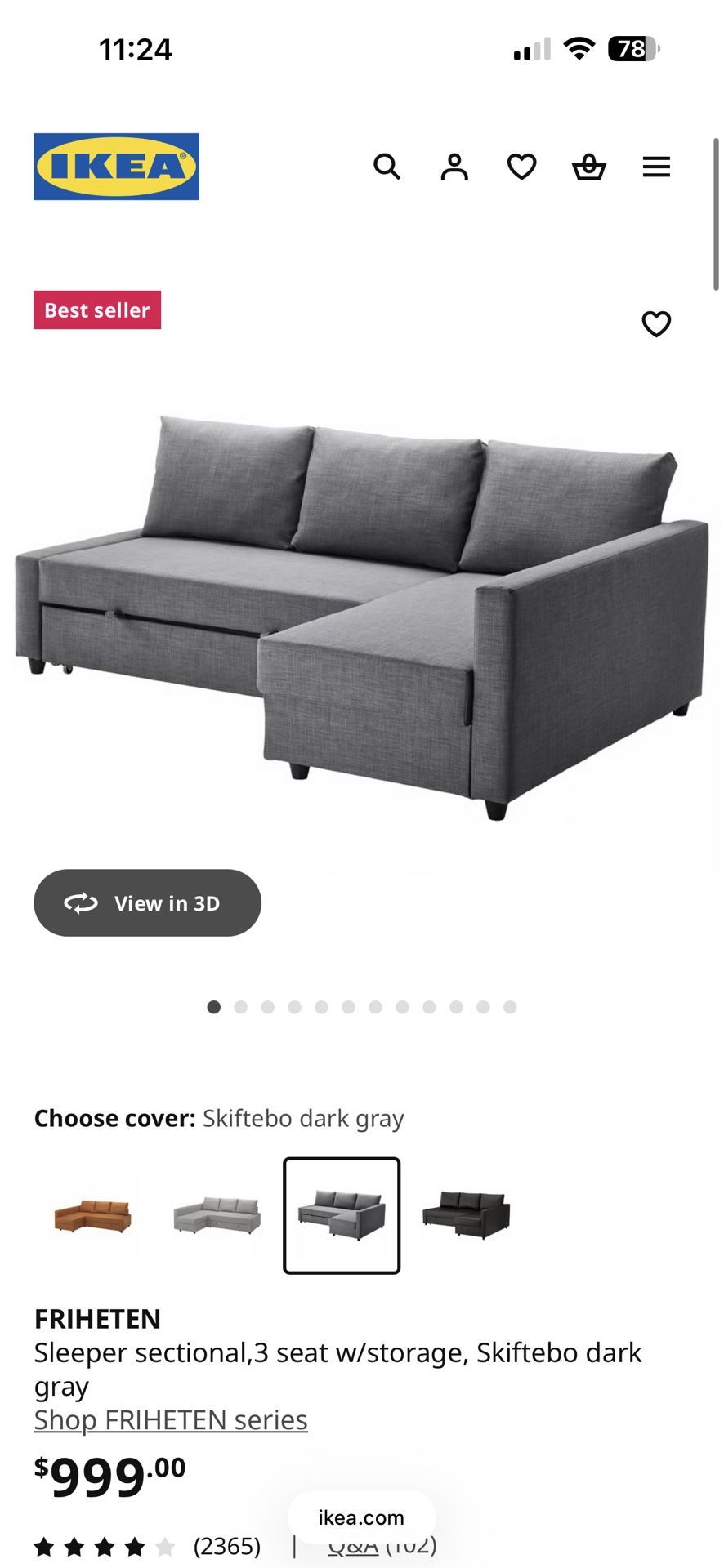Open the wishlist heart icon in header
Image resolution: width=724 pixels, height=1568 pixels.
pos(521,167)
